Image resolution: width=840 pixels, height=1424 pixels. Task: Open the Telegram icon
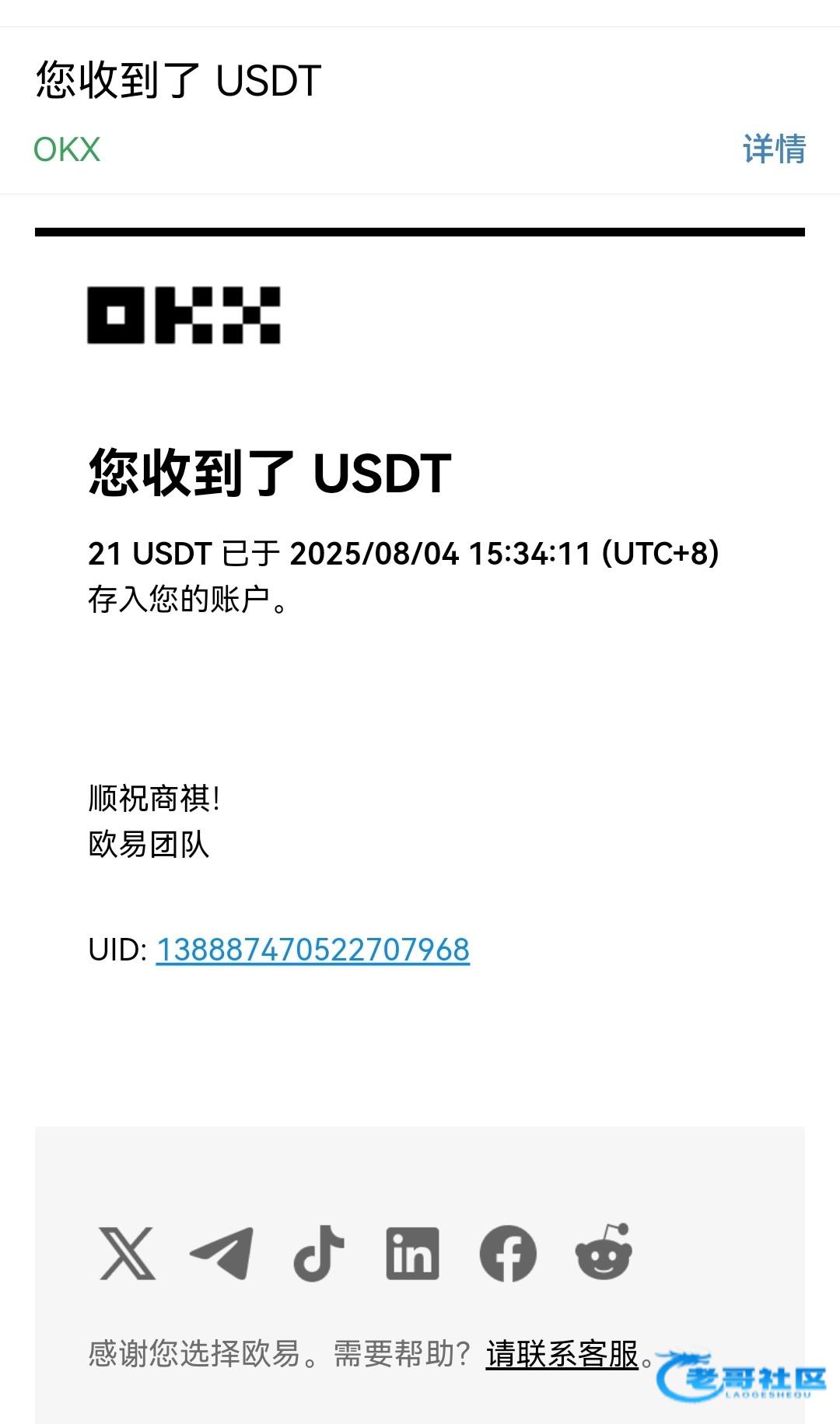(x=222, y=1253)
